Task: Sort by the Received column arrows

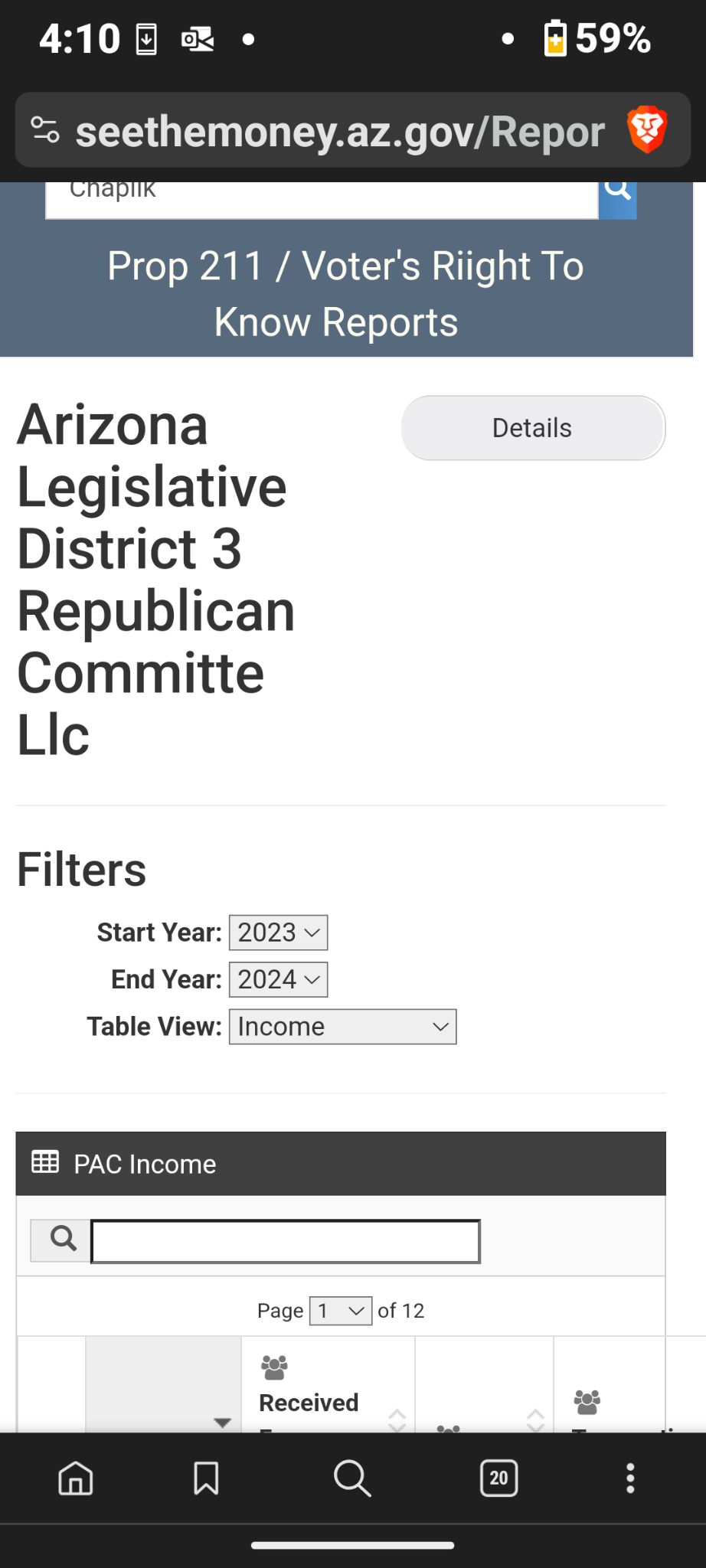Action: coord(397,1419)
